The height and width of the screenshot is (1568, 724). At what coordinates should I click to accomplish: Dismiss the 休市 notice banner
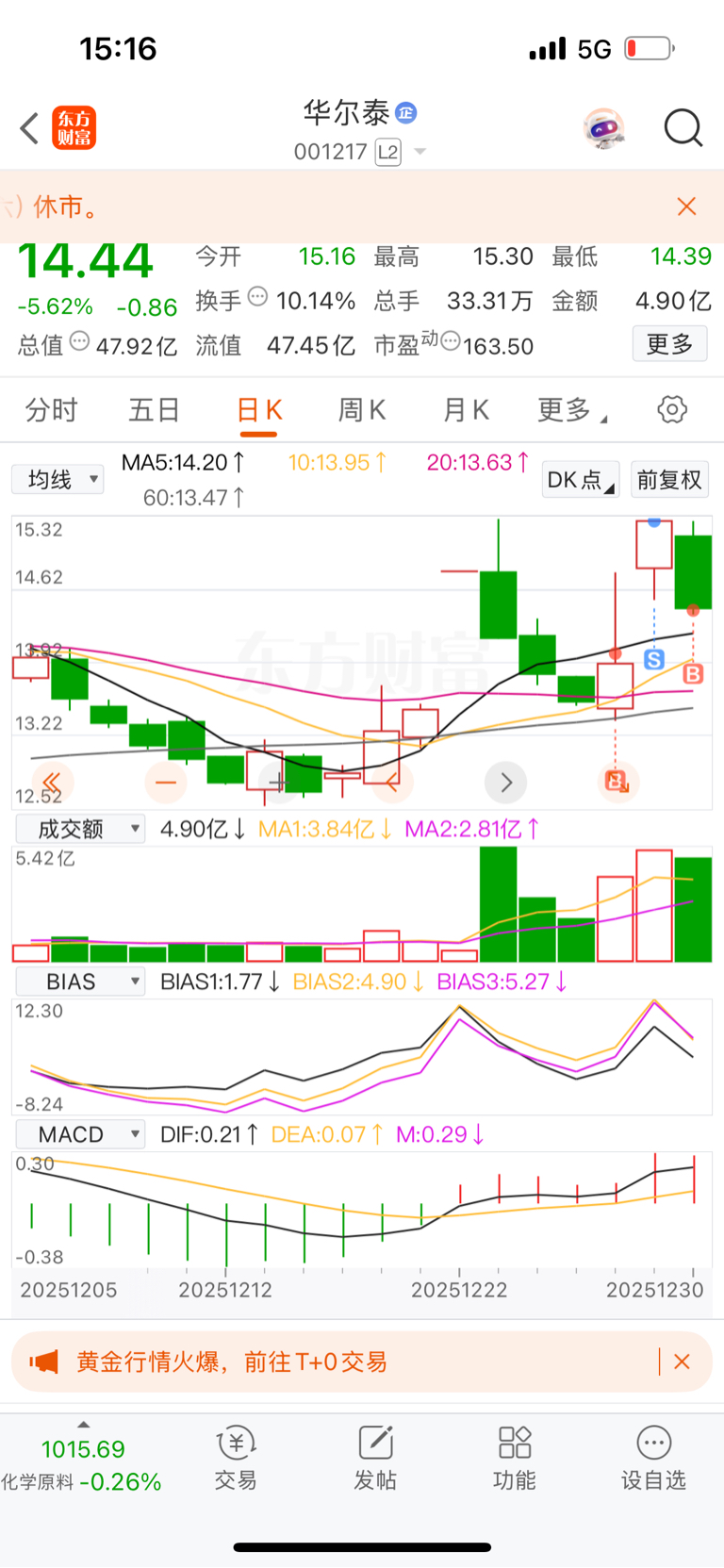(x=686, y=206)
